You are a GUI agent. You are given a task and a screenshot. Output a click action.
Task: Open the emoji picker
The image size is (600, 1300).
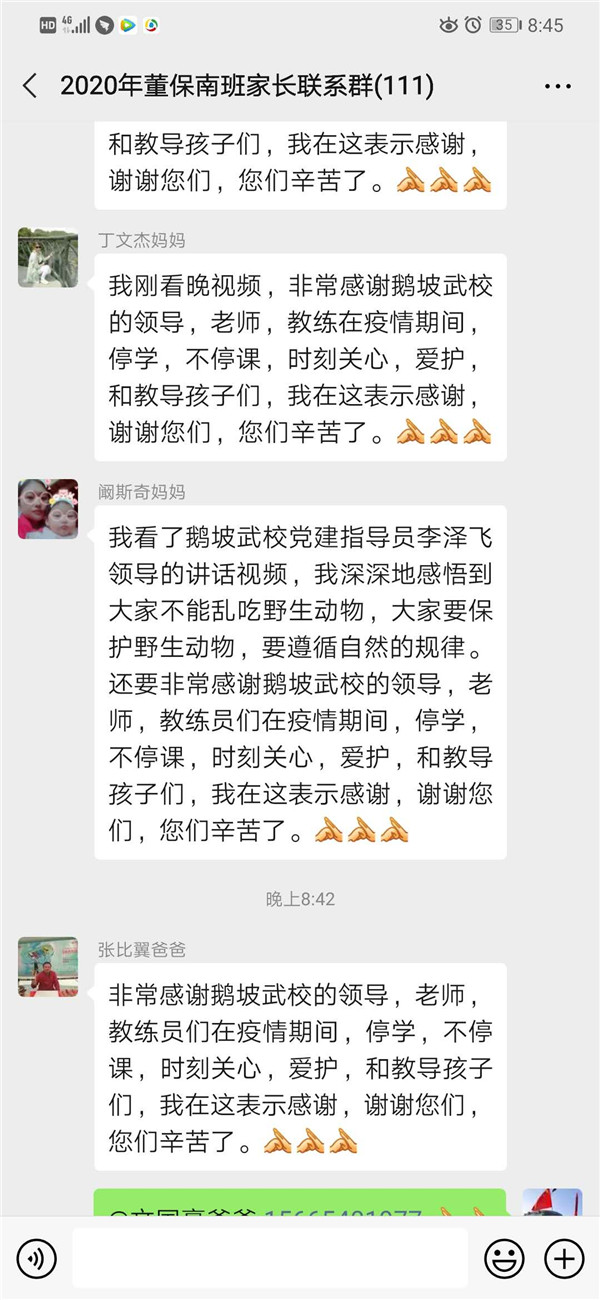tap(504, 1258)
